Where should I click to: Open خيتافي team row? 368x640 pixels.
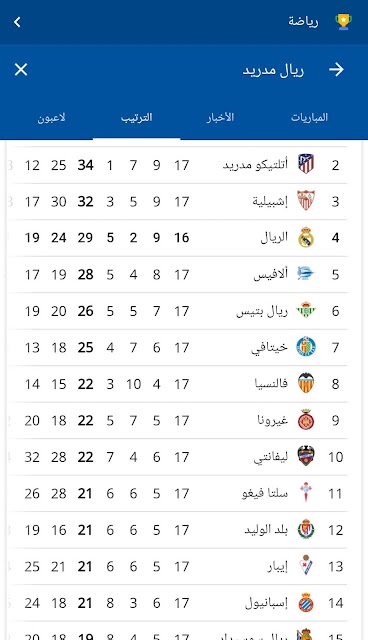pyautogui.click(x=178, y=347)
